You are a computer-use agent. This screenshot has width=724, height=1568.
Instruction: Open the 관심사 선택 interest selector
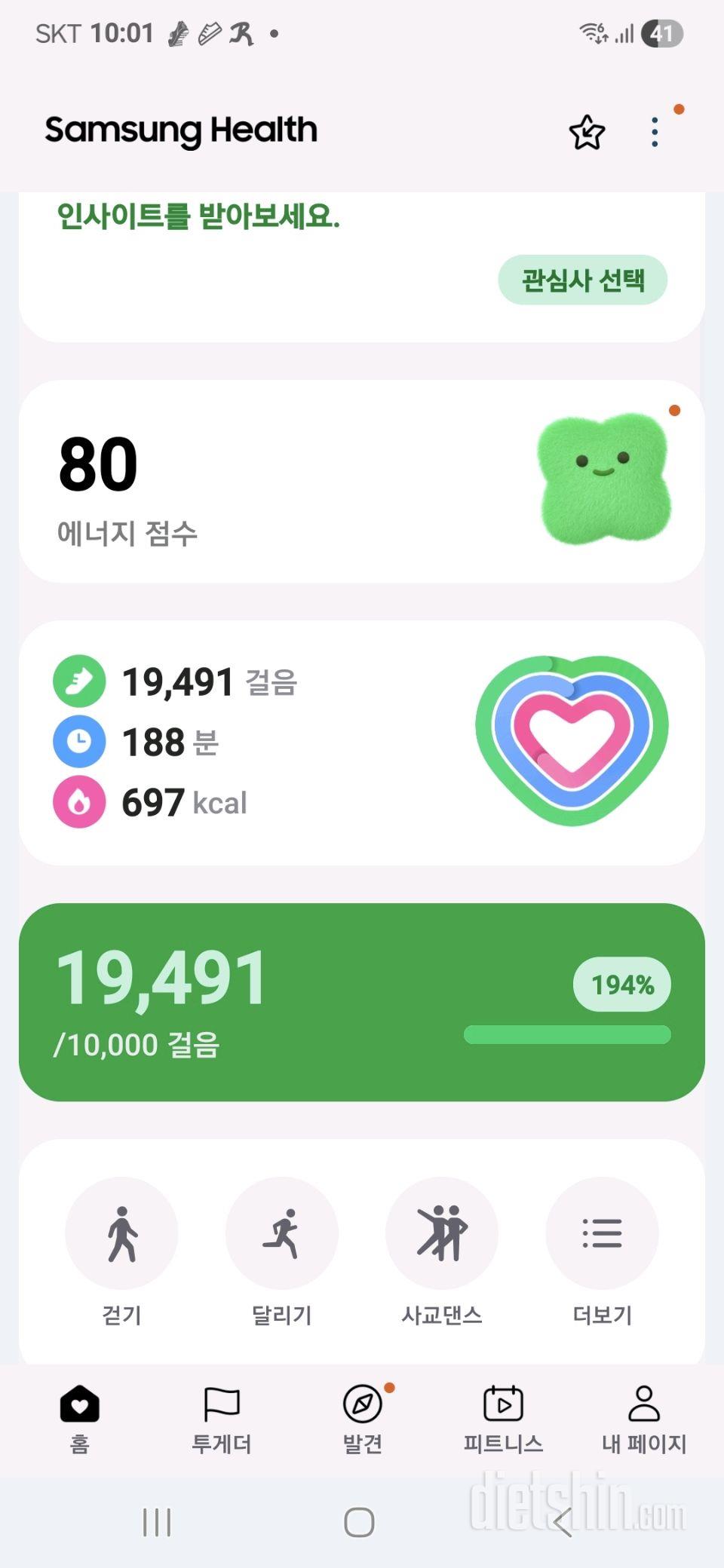tap(582, 280)
